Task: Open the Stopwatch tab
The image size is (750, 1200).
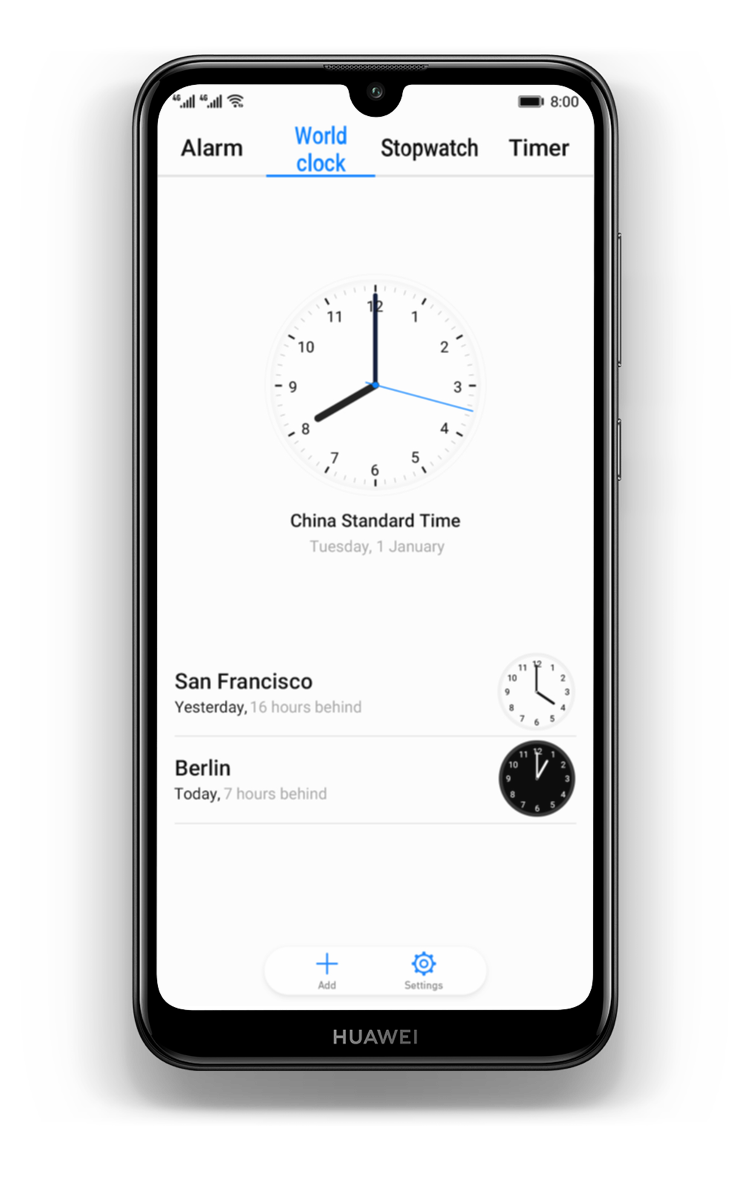Action: tap(429, 148)
